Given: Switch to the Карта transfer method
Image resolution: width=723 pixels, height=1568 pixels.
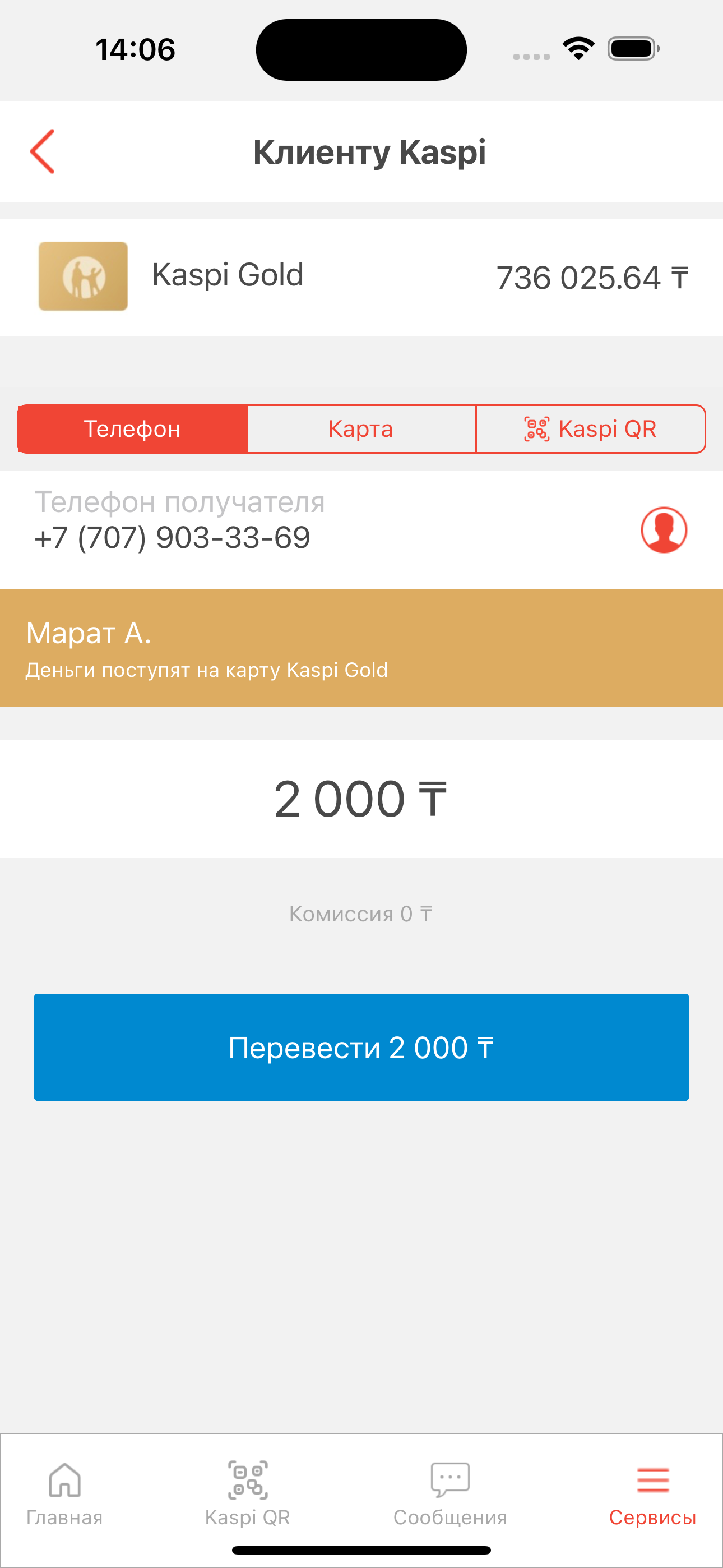Looking at the screenshot, I should (x=361, y=429).
